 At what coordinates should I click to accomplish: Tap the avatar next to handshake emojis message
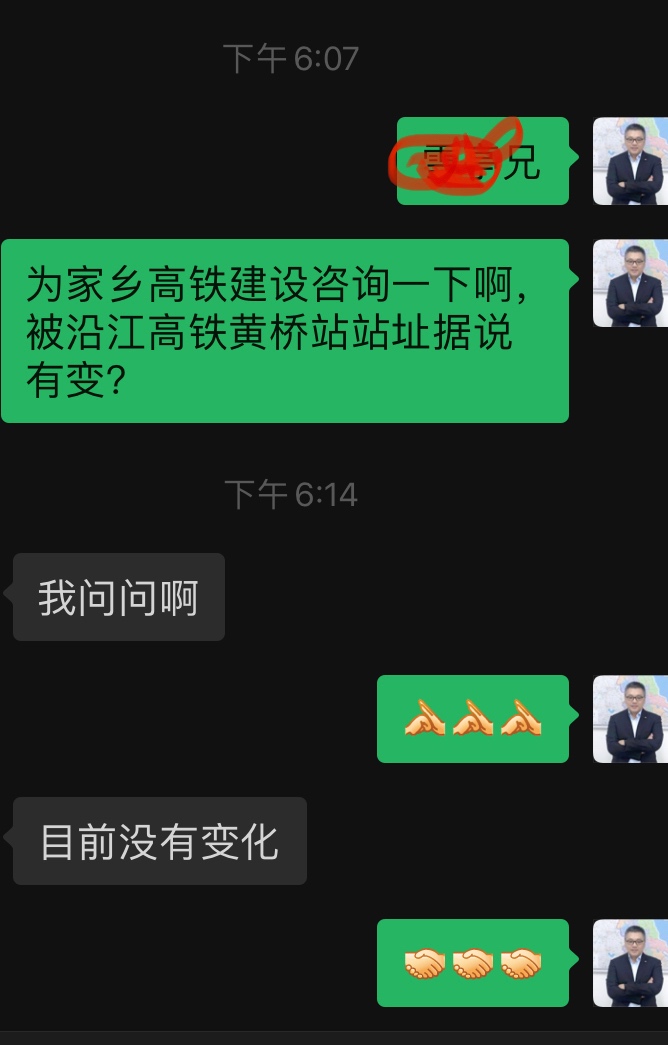[x=630, y=963]
